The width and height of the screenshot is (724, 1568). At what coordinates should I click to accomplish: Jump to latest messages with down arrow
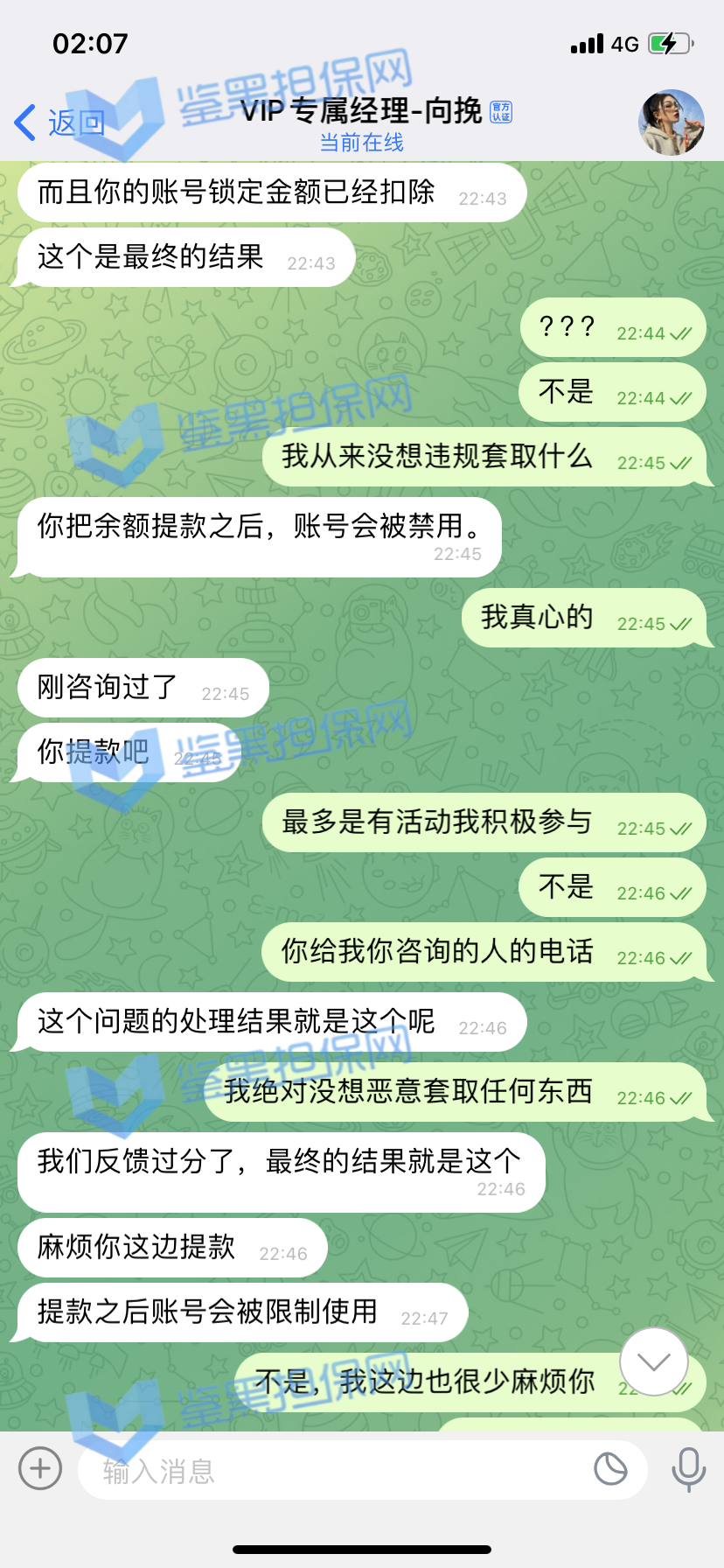[654, 1361]
